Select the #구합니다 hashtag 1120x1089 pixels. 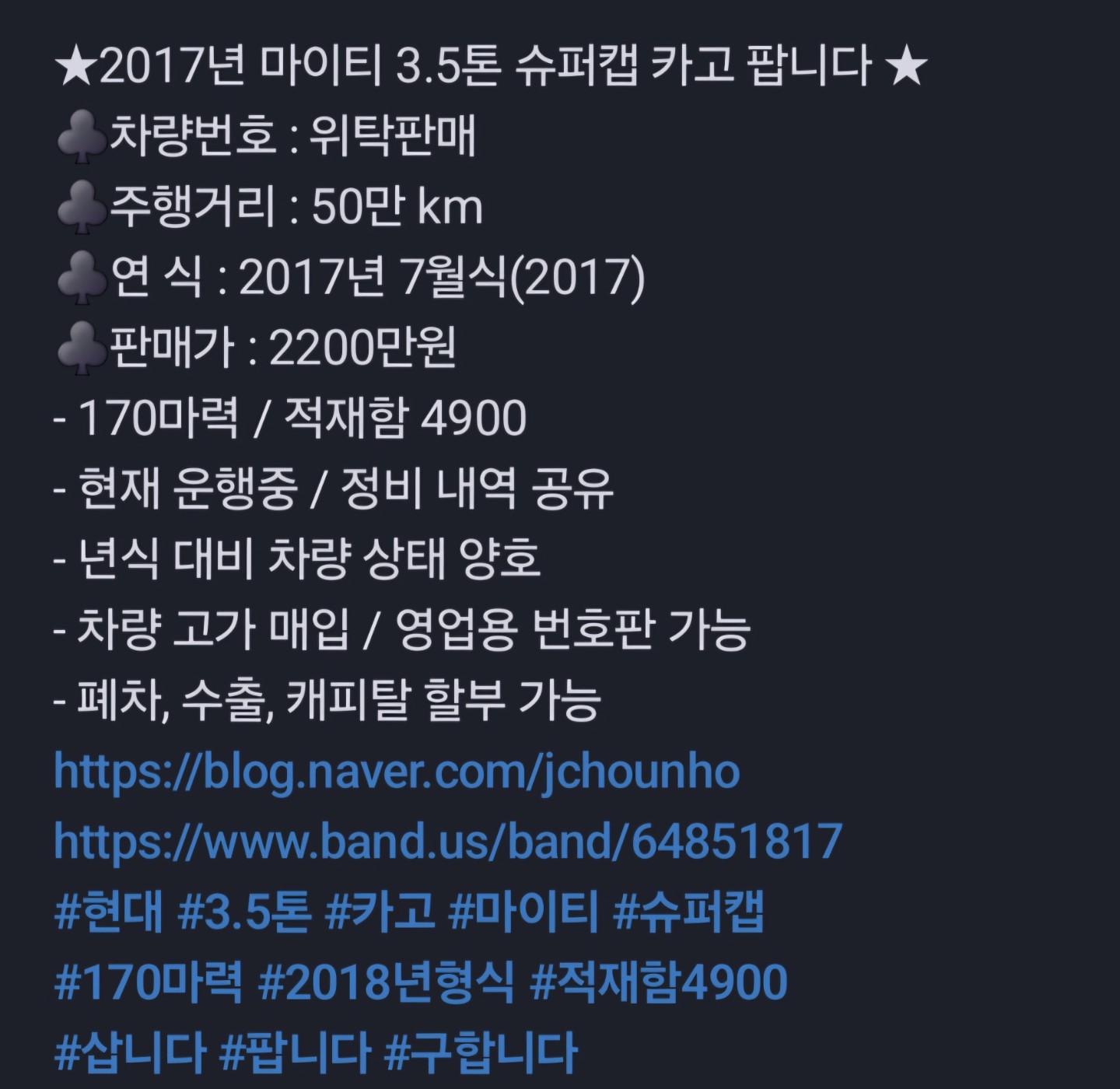tap(480, 1052)
